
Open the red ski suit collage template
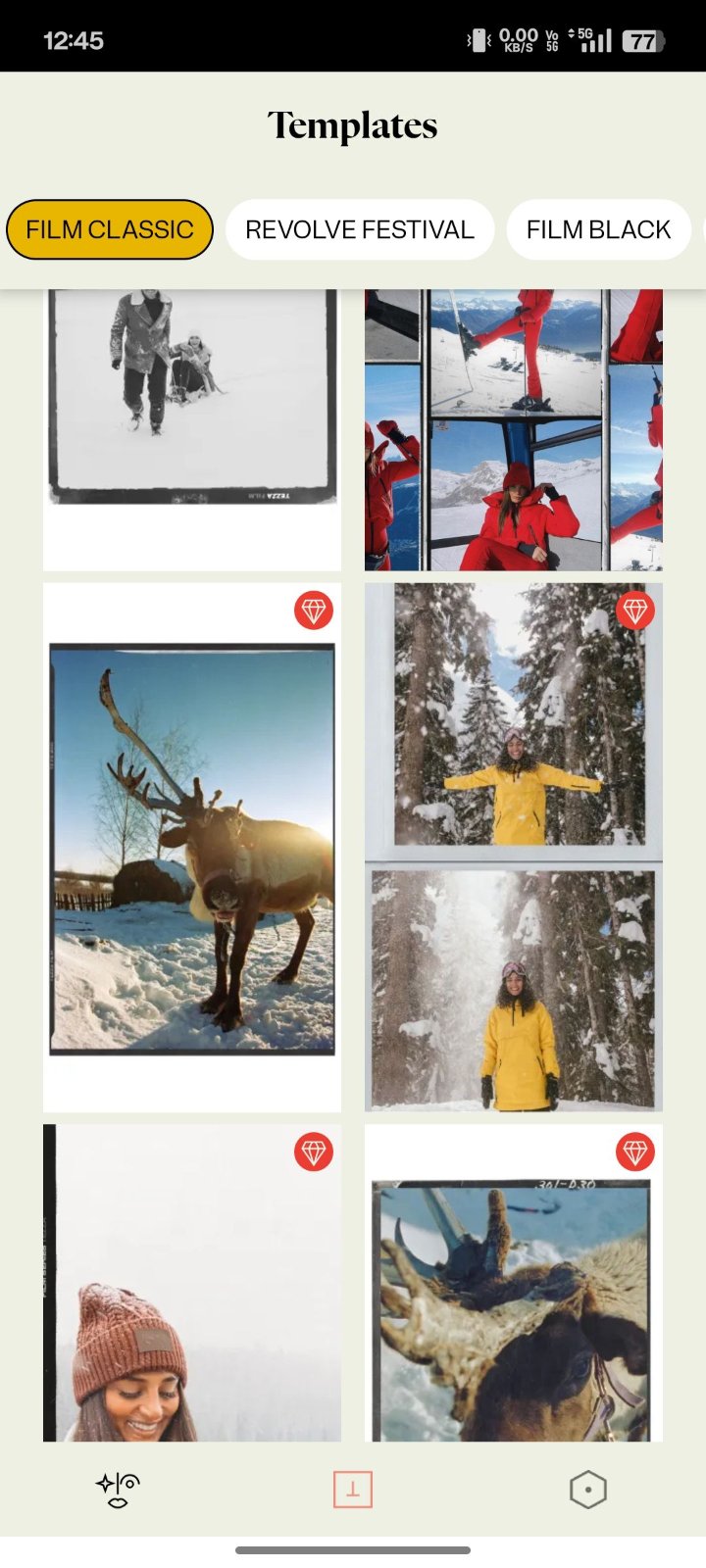click(x=514, y=428)
